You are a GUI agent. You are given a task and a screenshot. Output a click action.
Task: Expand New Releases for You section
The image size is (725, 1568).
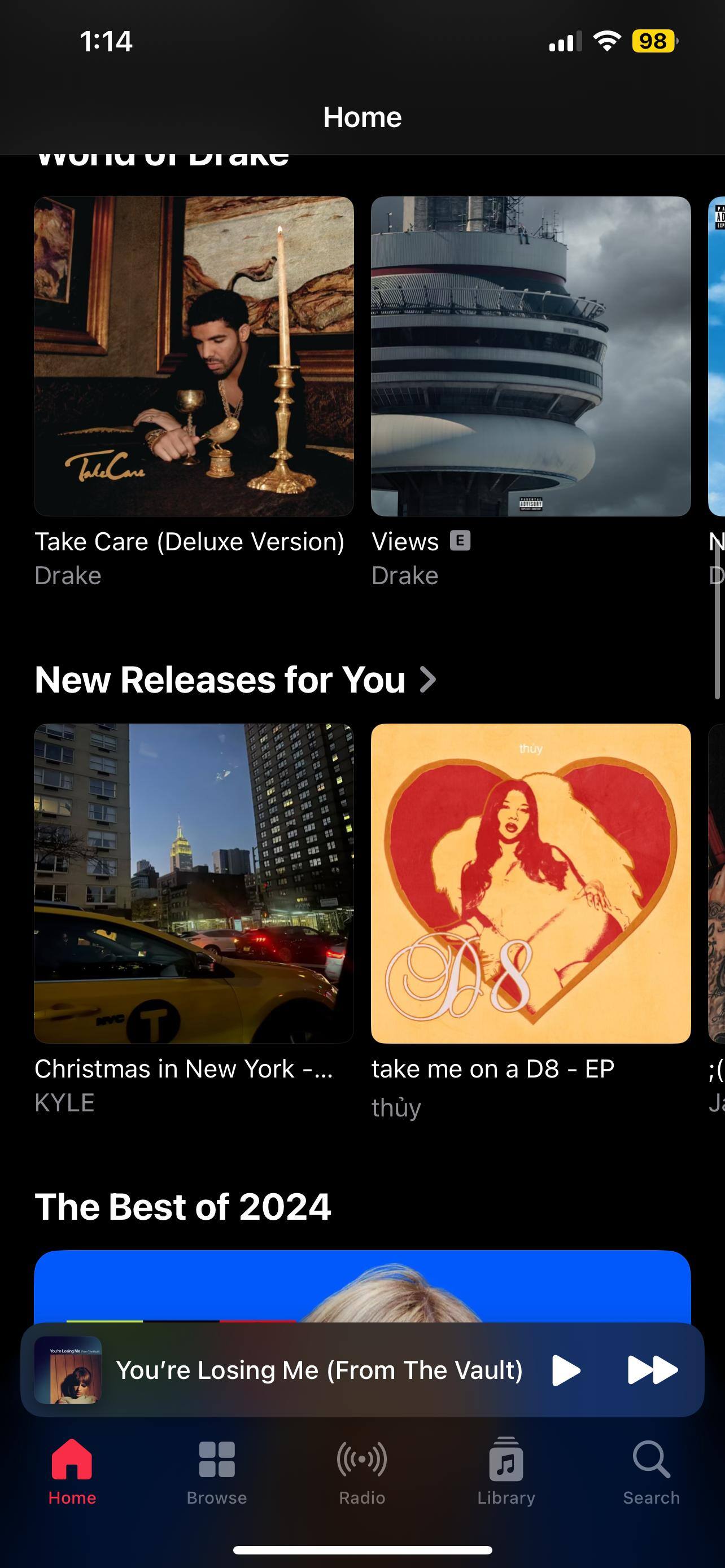pos(235,680)
